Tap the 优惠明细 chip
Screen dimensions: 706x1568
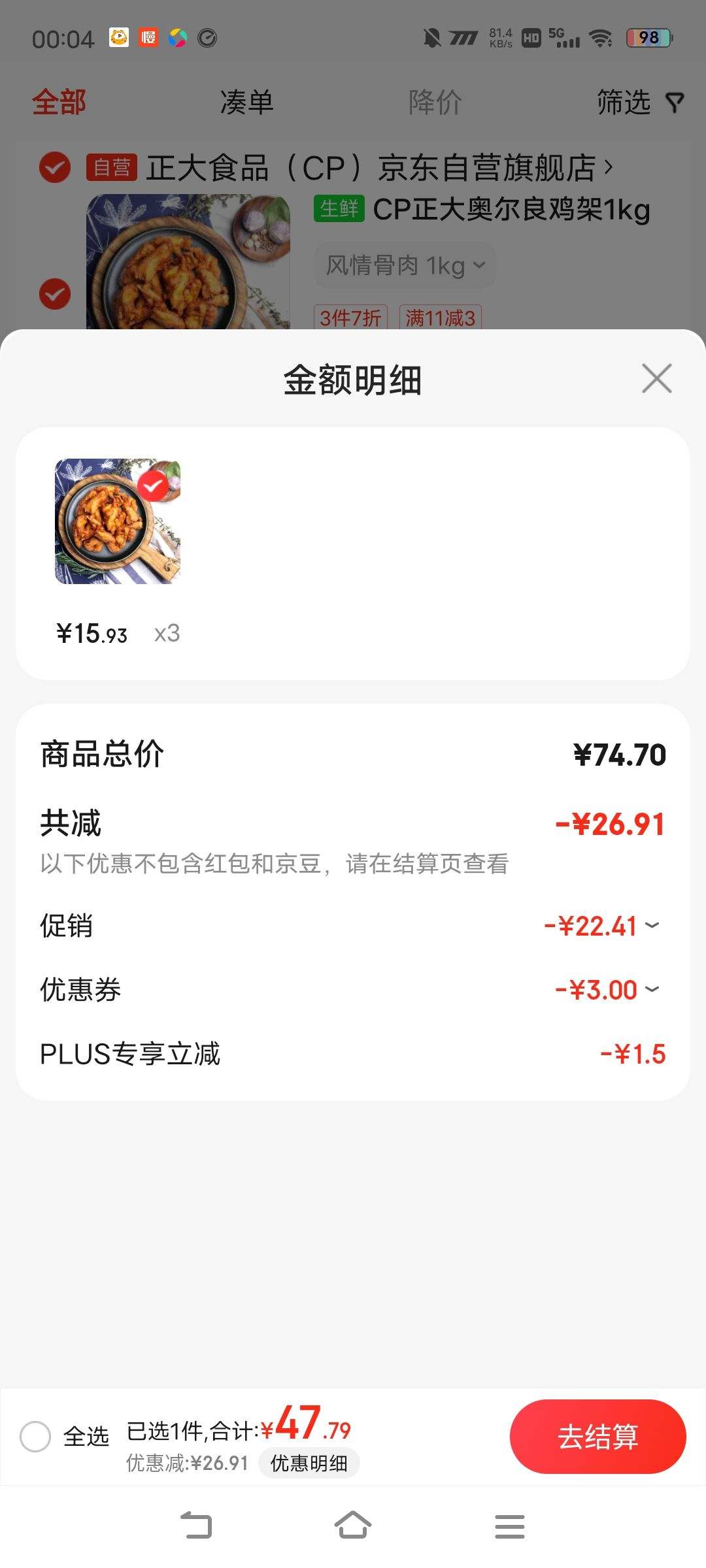[x=309, y=1463]
